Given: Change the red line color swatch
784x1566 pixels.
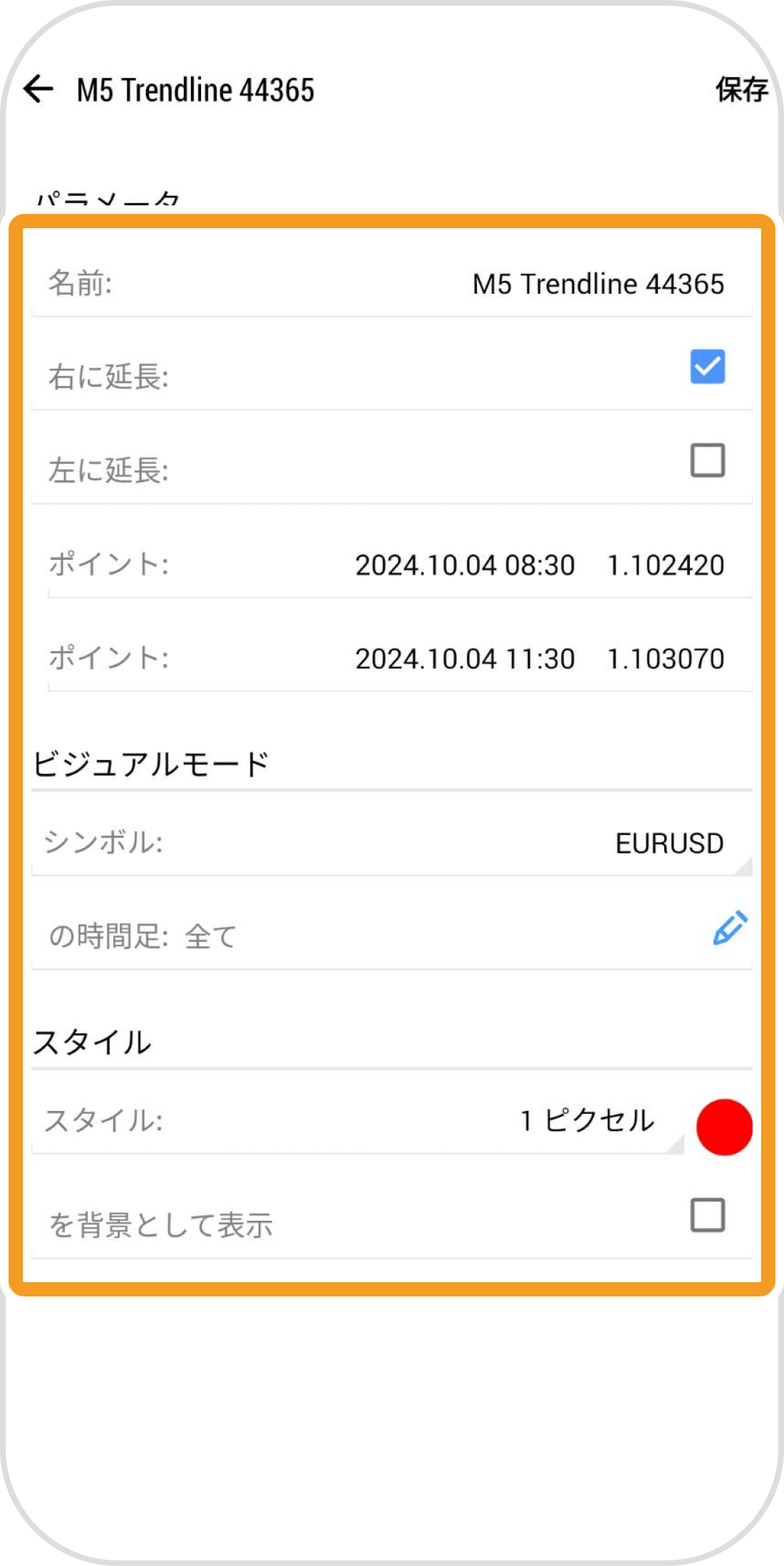Looking at the screenshot, I should click(723, 1127).
